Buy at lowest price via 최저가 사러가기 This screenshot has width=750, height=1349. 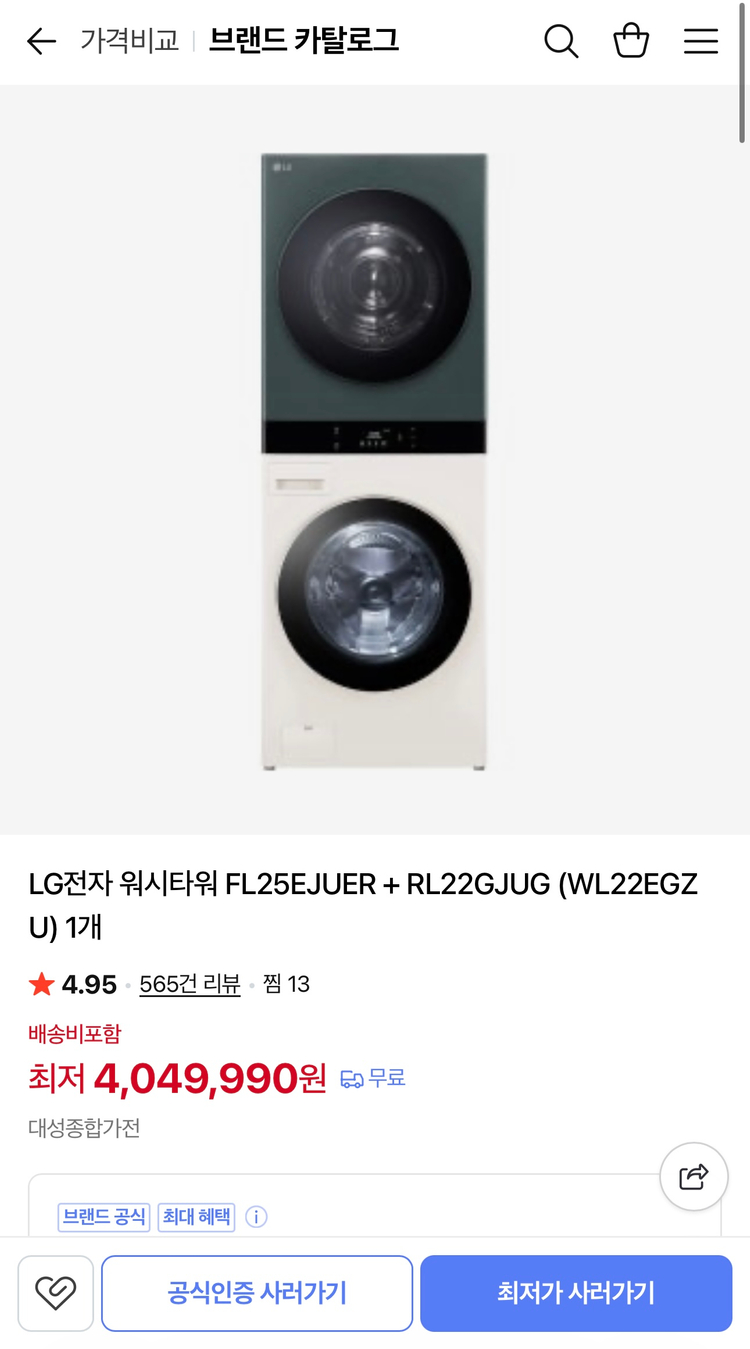[x=576, y=1293]
